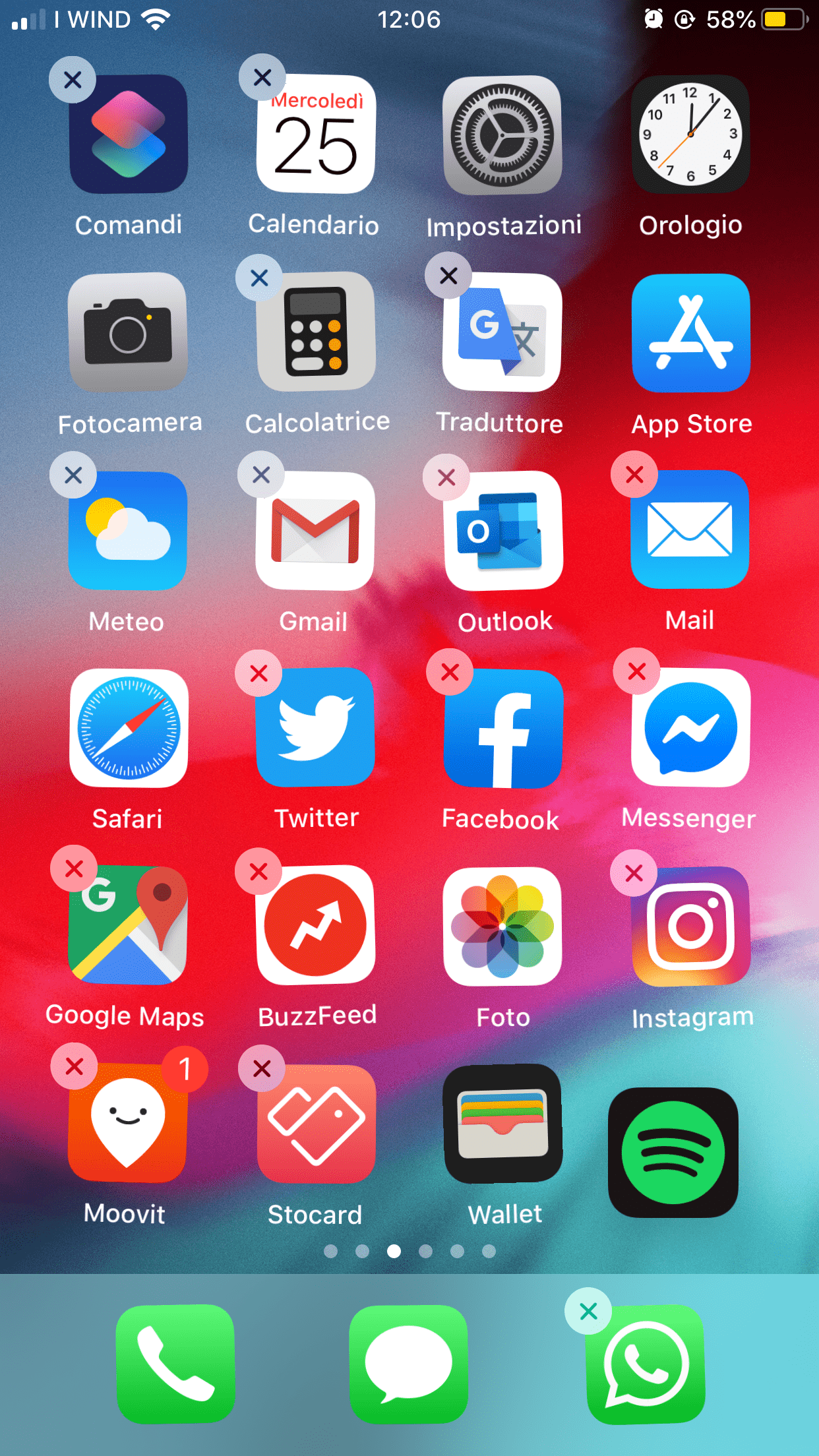
Task: Open the Gmail app icon
Action: (x=315, y=531)
